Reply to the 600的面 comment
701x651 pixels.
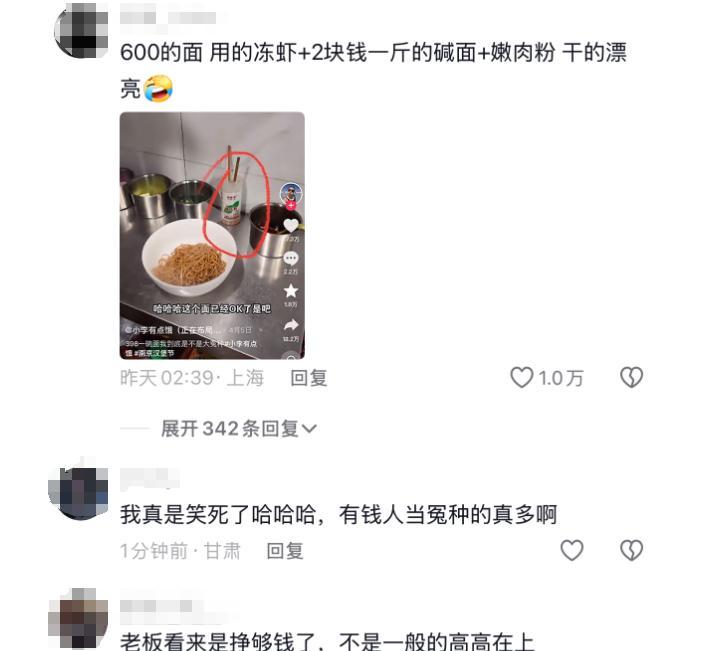(309, 378)
